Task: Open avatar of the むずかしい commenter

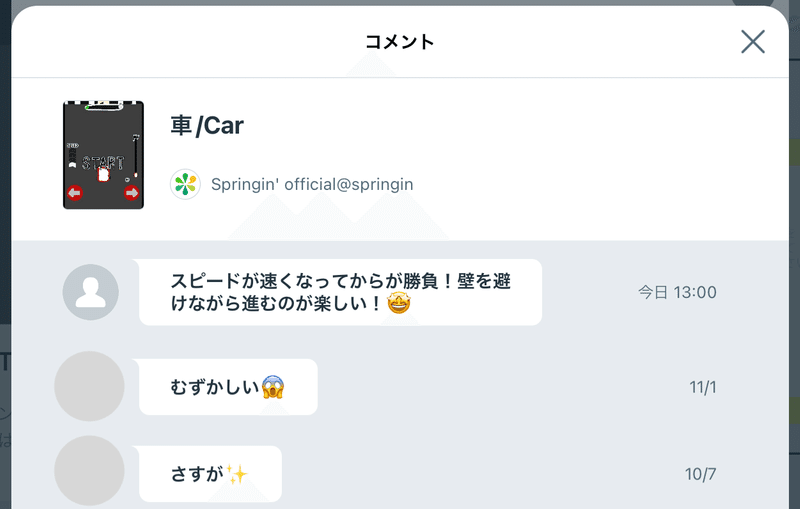Action: coord(89,386)
